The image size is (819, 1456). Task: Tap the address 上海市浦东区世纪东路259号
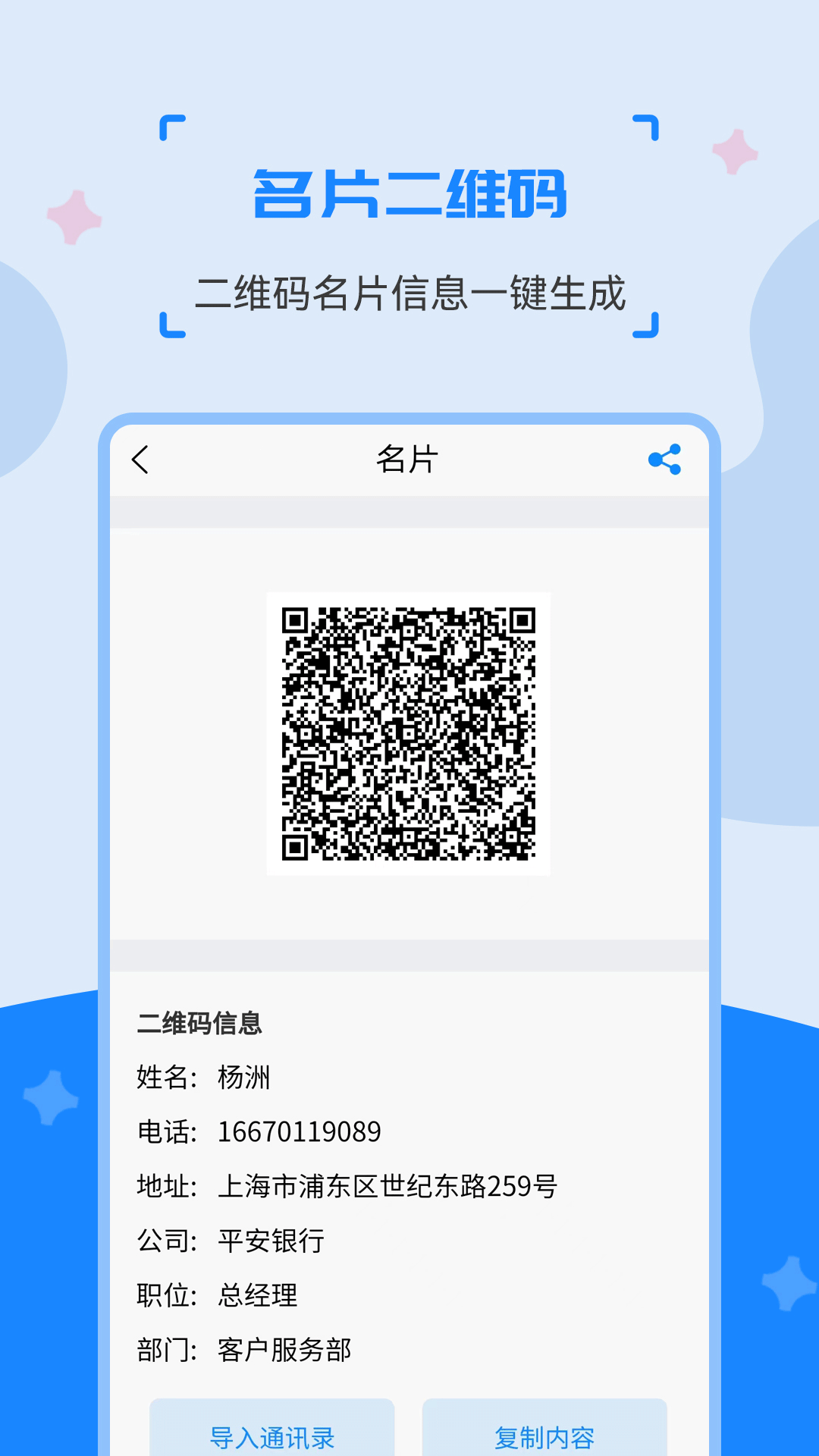click(x=386, y=1186)
